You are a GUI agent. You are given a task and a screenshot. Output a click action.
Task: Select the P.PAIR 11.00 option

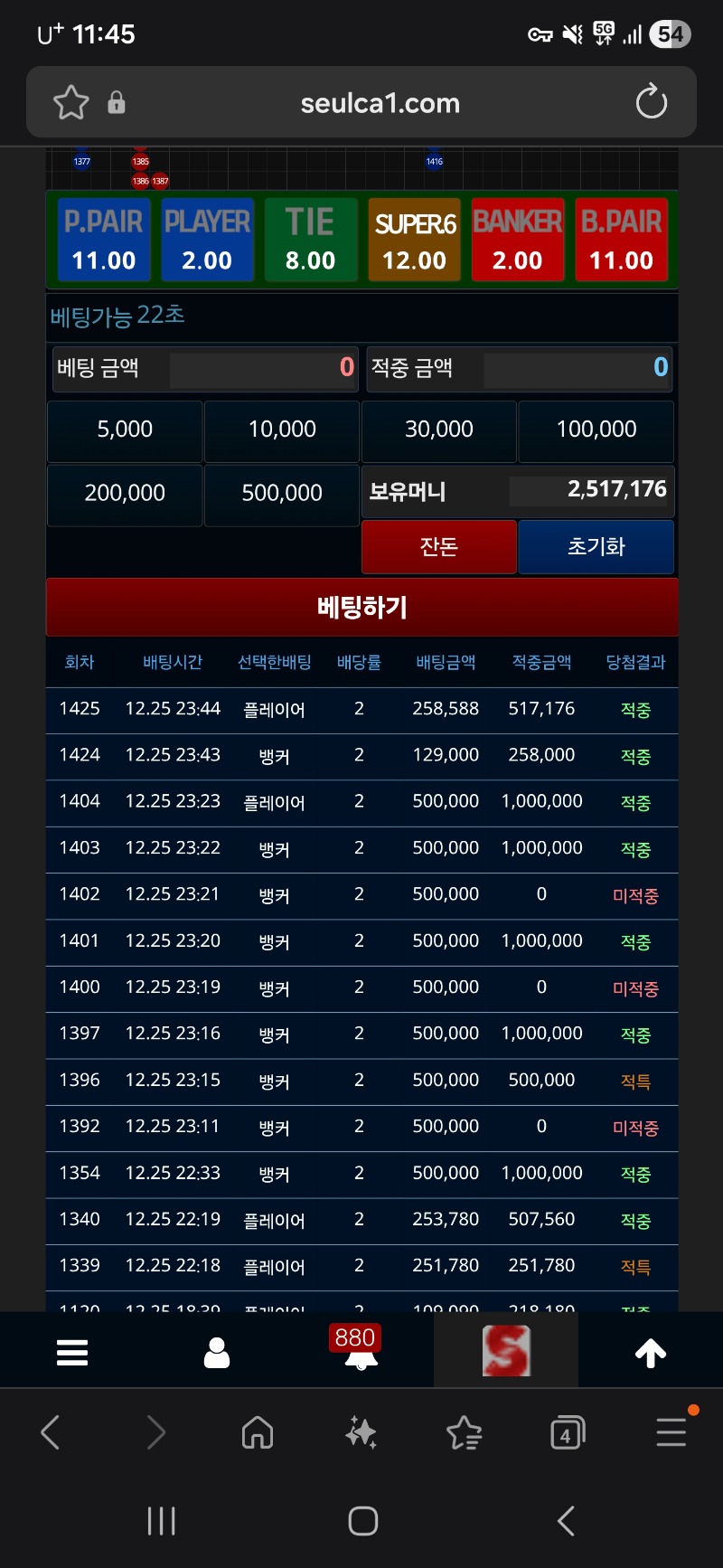pyautogui.click(x=104, y=240)
